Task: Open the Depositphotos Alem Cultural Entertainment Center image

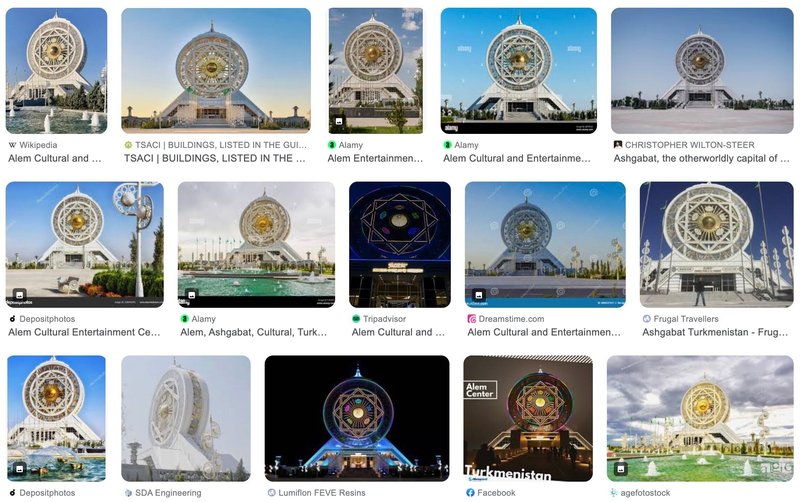Action: pyautogui.click(x=85, y=243)
